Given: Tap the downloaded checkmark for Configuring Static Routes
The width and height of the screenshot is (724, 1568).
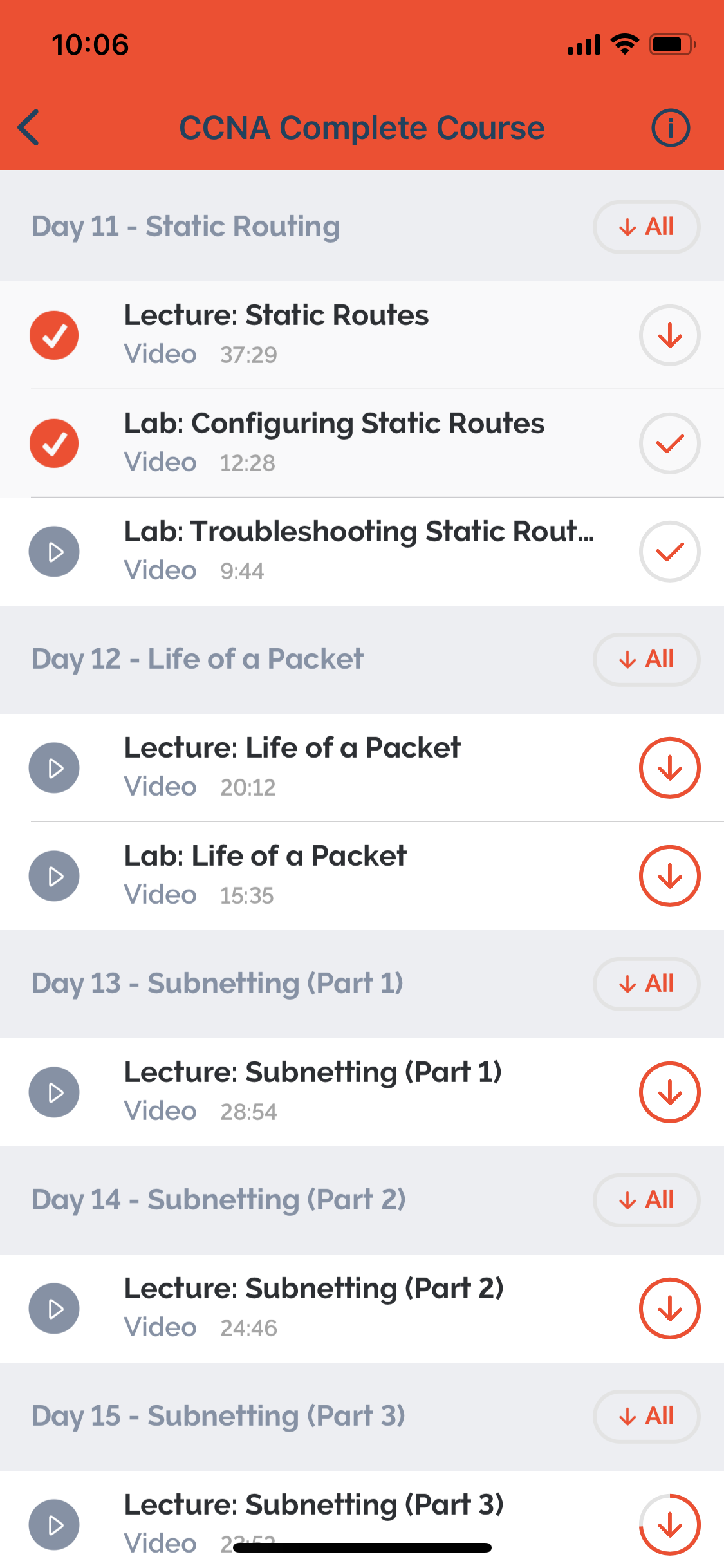Looking at the screenshot, I should click(669, 443).
